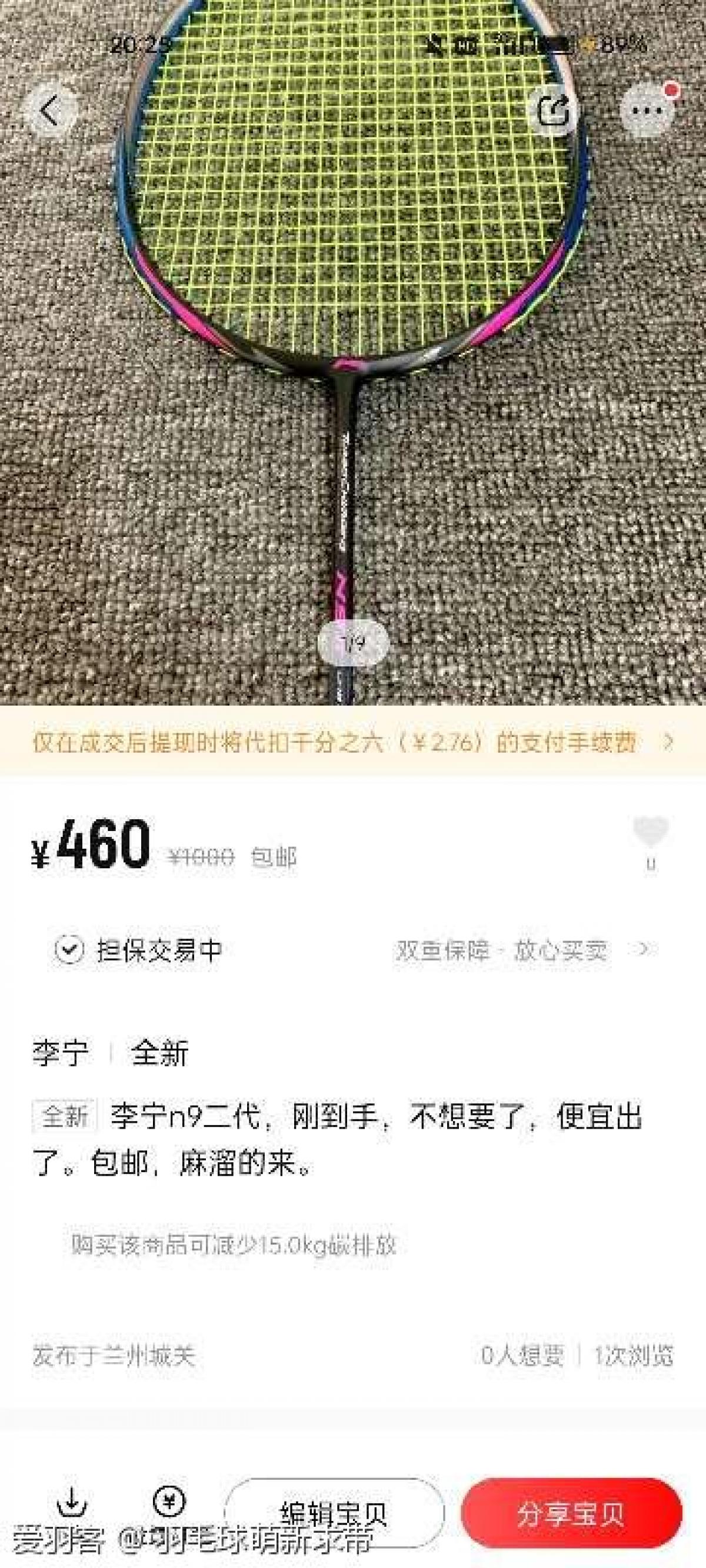This screenshot has height=1568, width=706.
Task: Tap the red 分享宝贝 button
Action: 571,1514
